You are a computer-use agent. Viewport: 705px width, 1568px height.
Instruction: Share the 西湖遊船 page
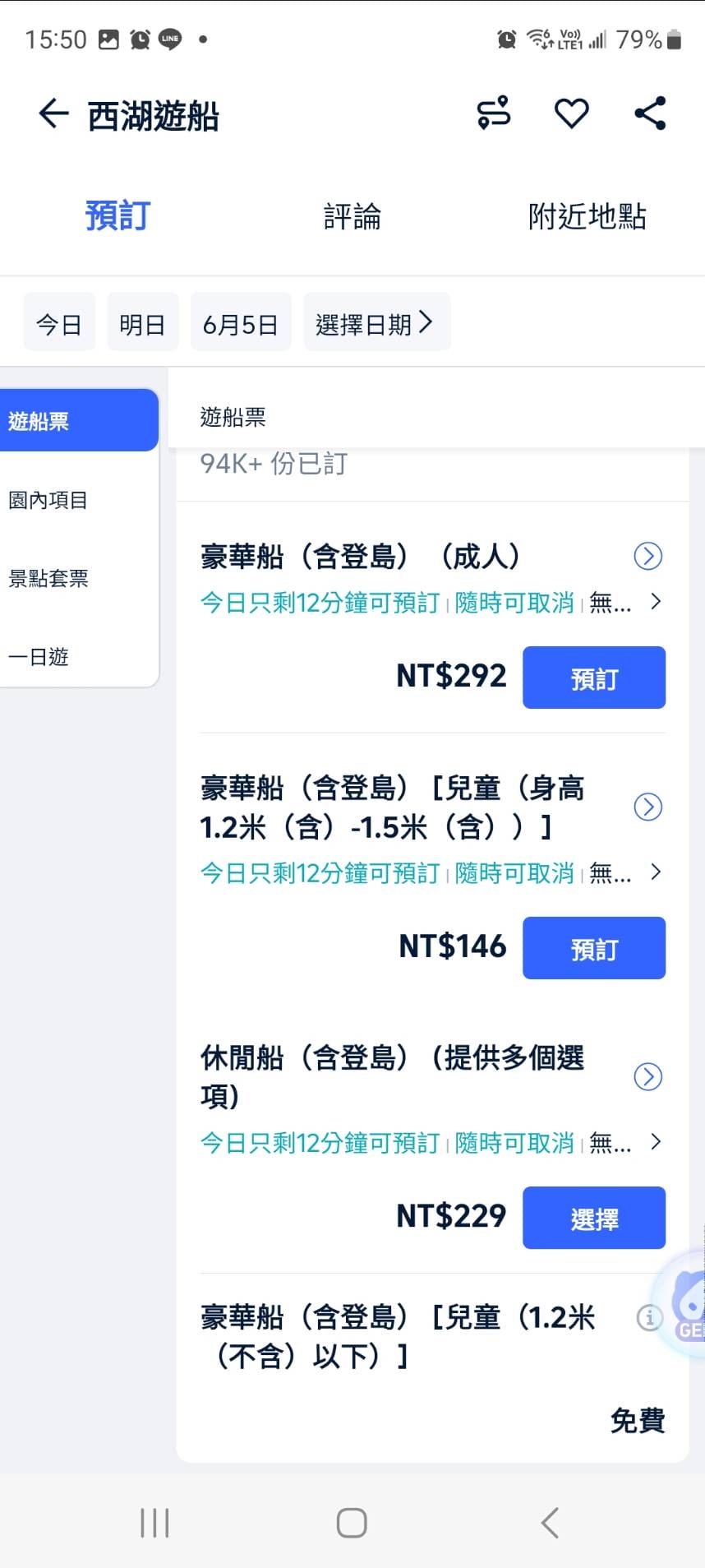(649, 113)
